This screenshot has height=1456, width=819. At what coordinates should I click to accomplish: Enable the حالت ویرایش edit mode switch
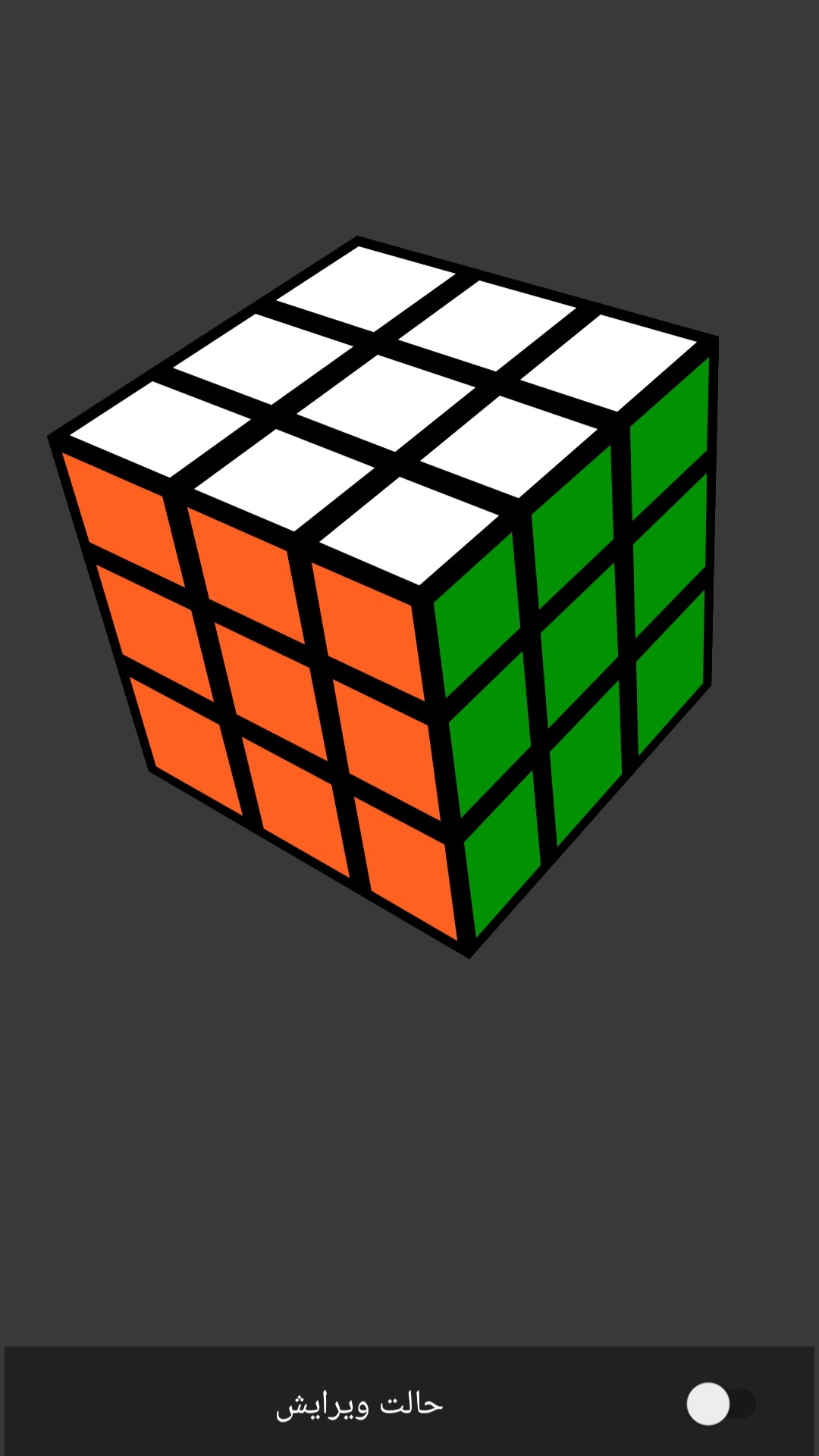(x=720, y=1404)
